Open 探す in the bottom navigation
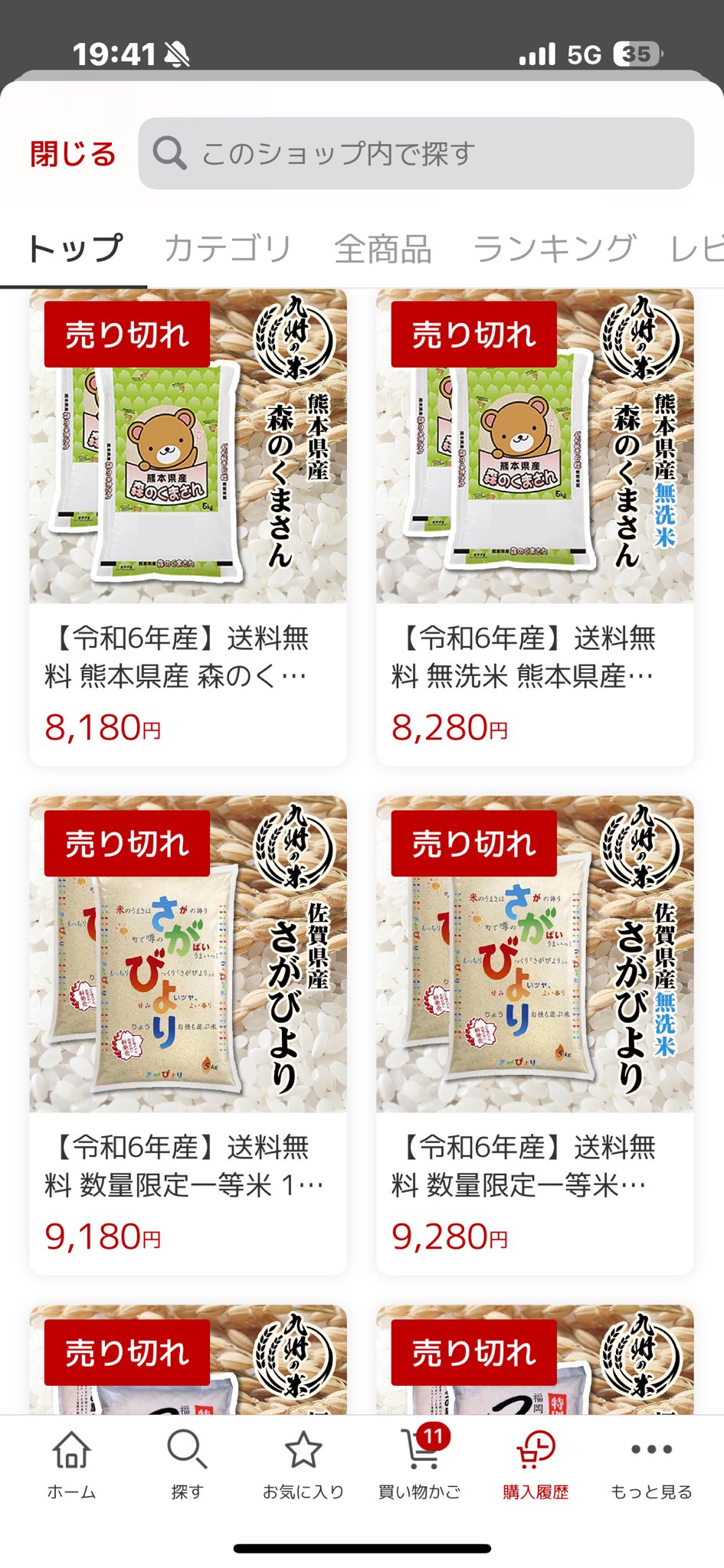The height and width of the screenshot is (1568, 724). coord(187,1465)
